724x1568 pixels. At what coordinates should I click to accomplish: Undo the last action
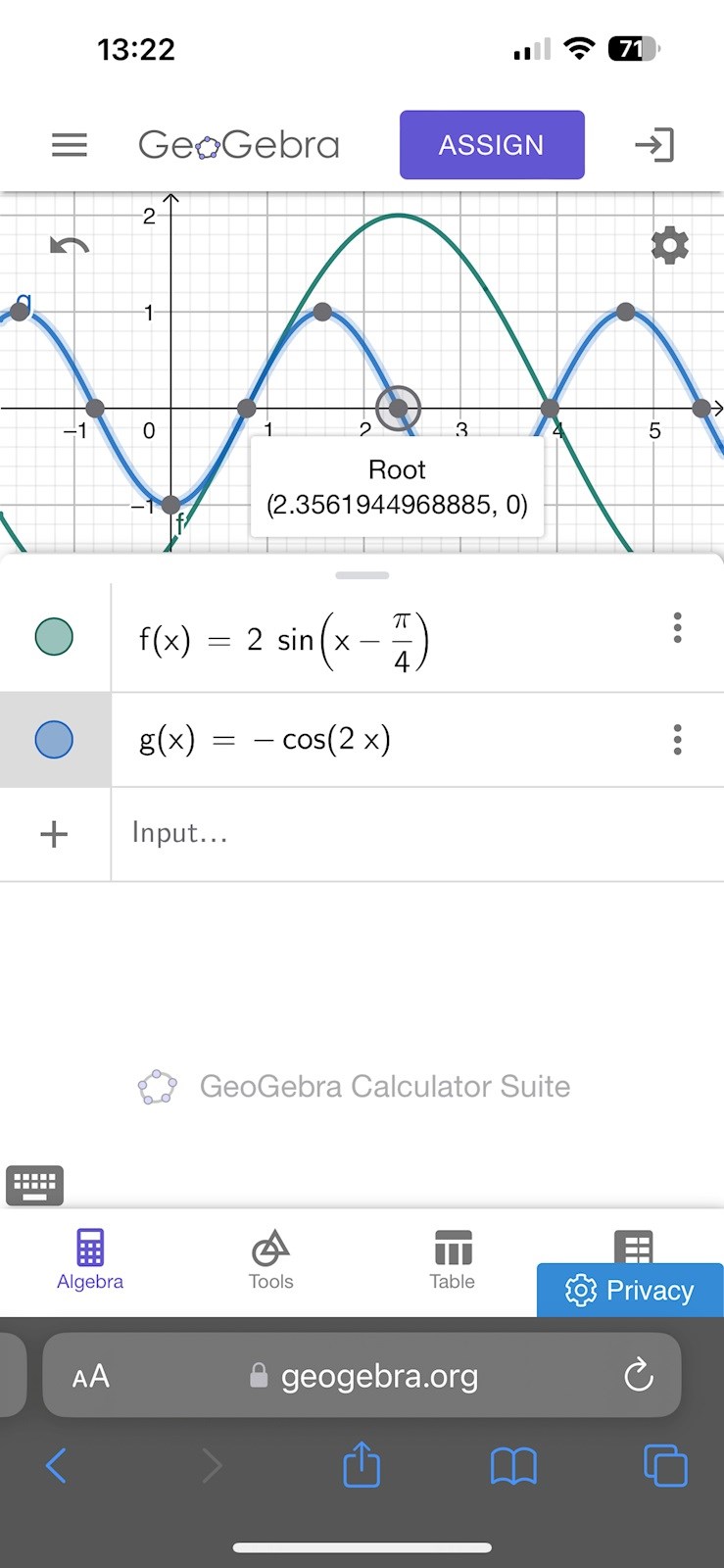pos(70,245)
